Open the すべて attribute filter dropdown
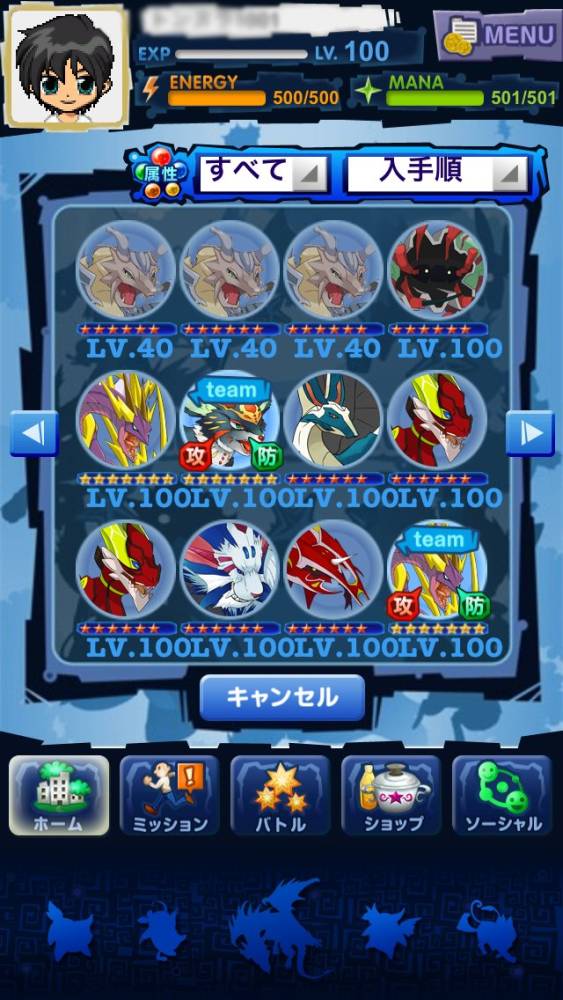563x1000 pixels. coord(264,173)
